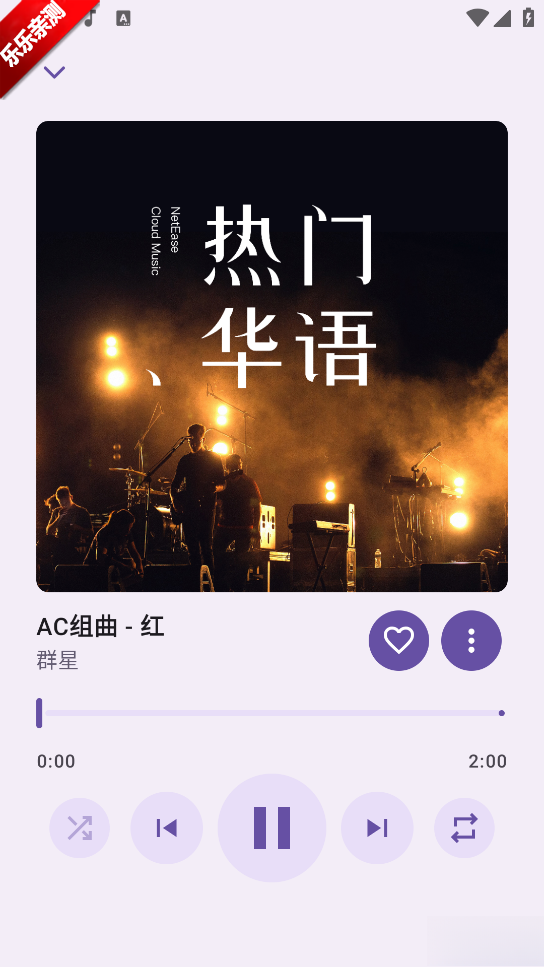Tap the playback progress slider
The height and width of the screenshot is (967, 544).
point(271,713)
